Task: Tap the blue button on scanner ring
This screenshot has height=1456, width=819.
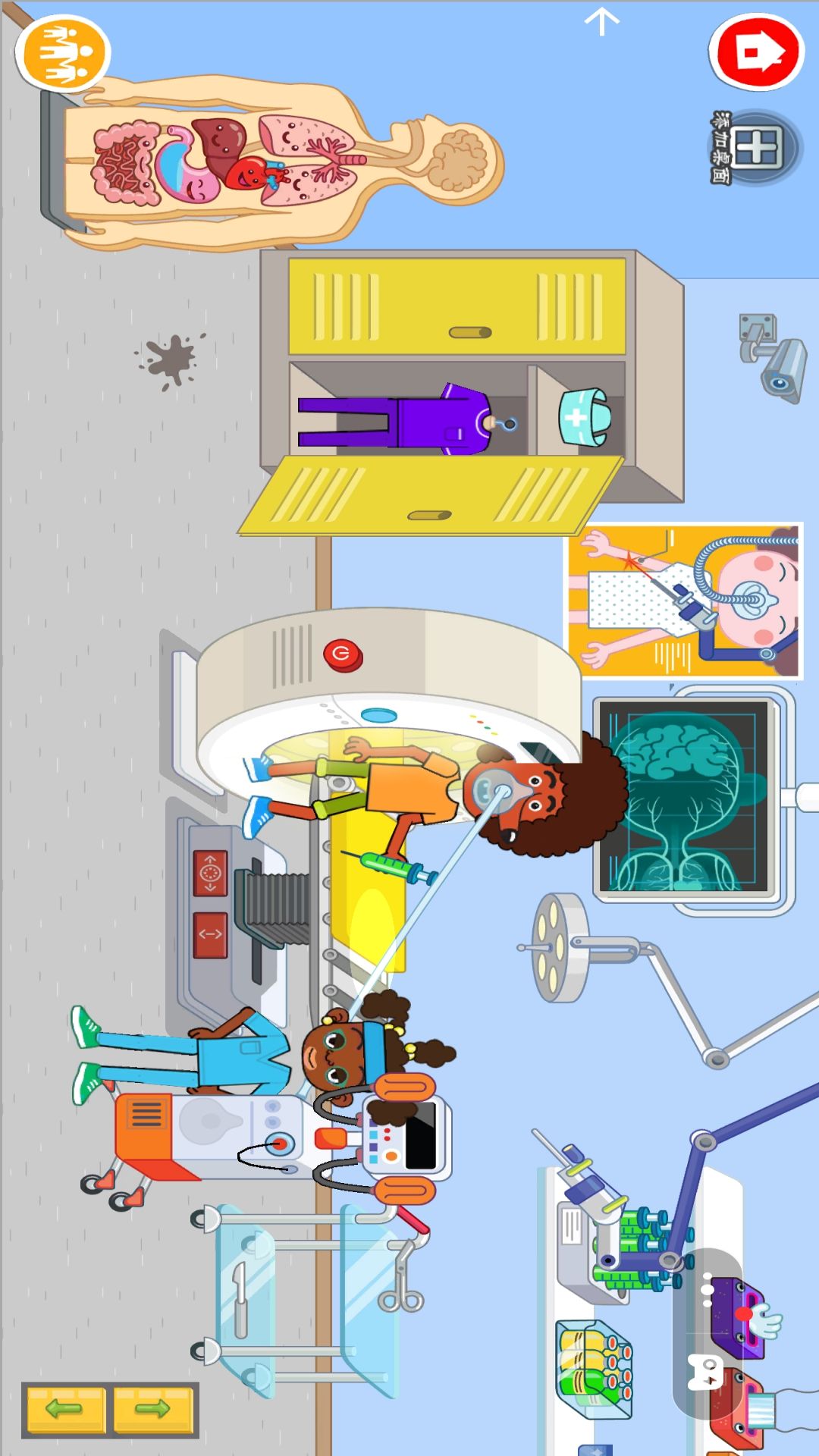Action: click(378, 715)
